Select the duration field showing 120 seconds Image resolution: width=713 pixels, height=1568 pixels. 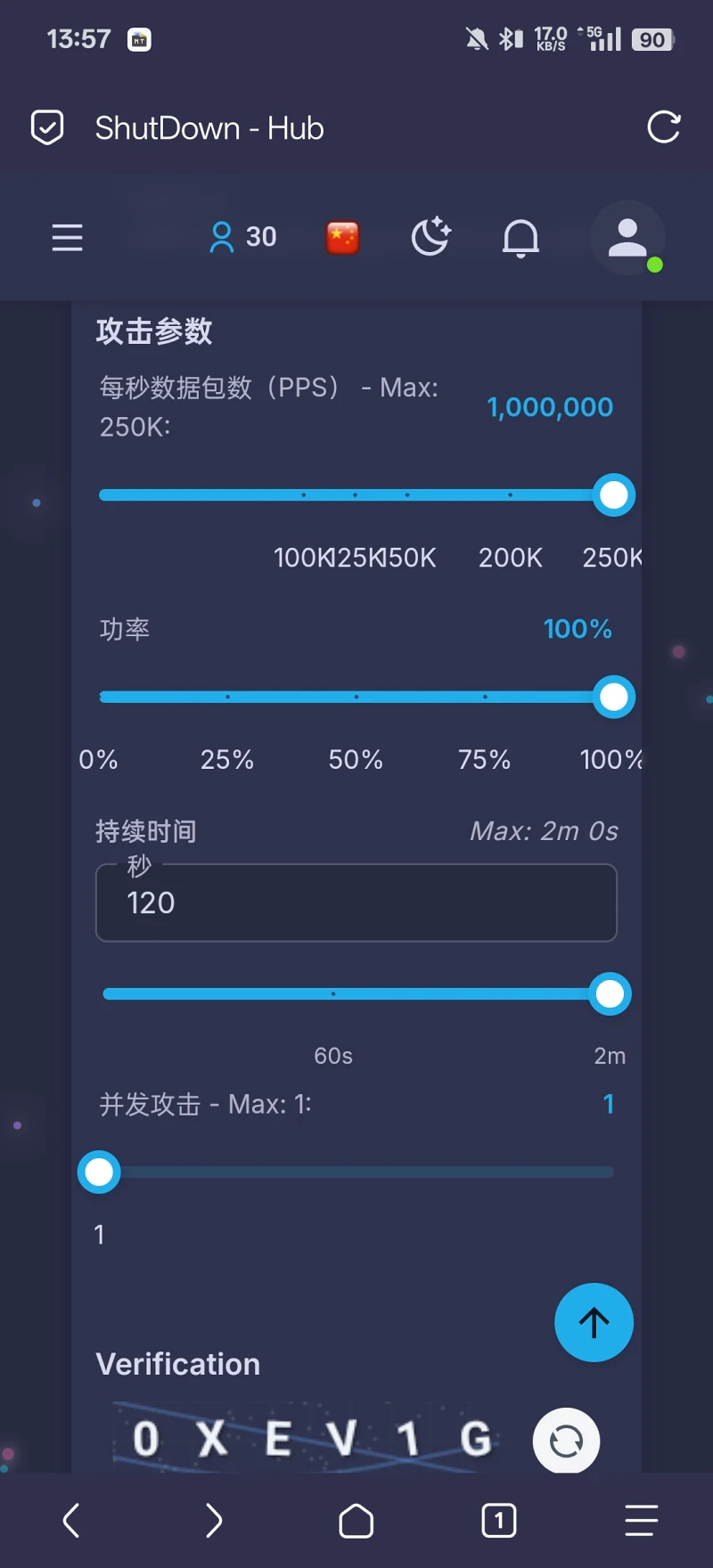tap(356, 902)
